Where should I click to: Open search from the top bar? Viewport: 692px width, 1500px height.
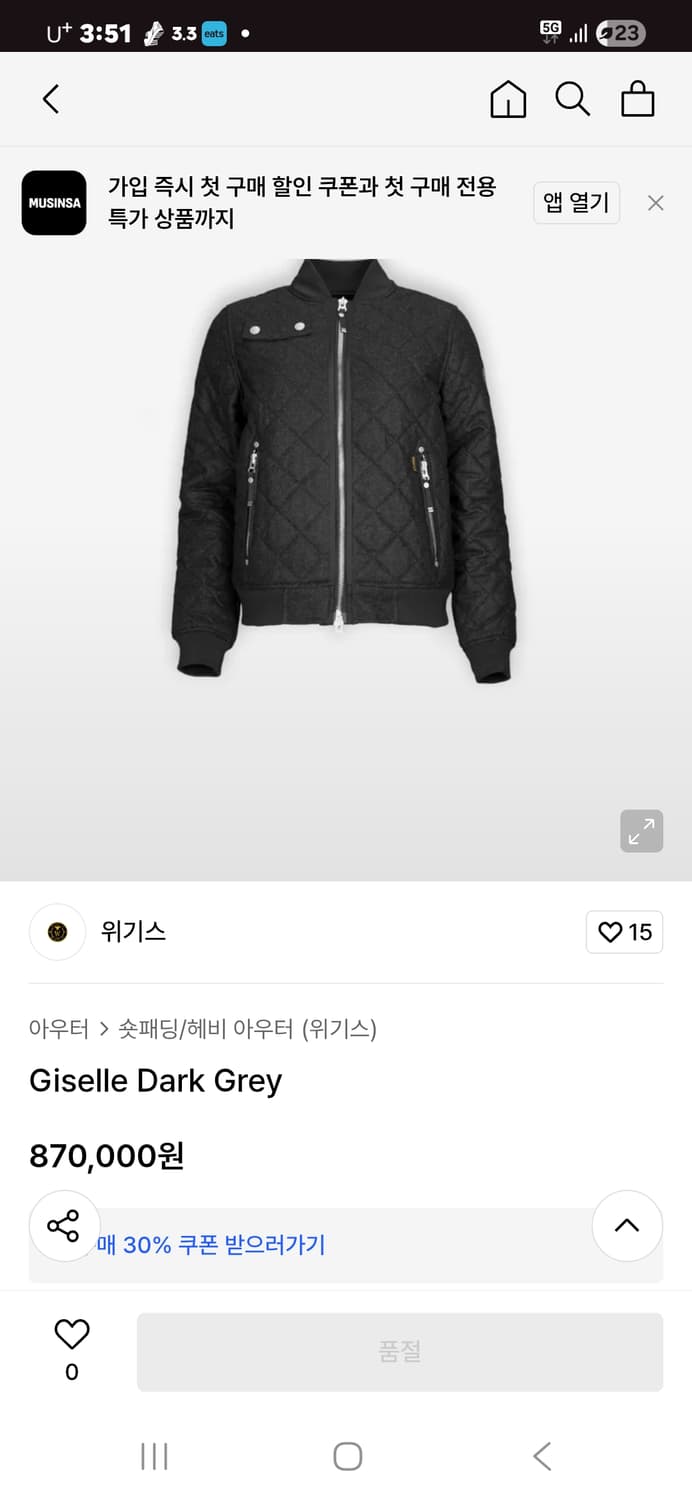click(x=572, y=99)
